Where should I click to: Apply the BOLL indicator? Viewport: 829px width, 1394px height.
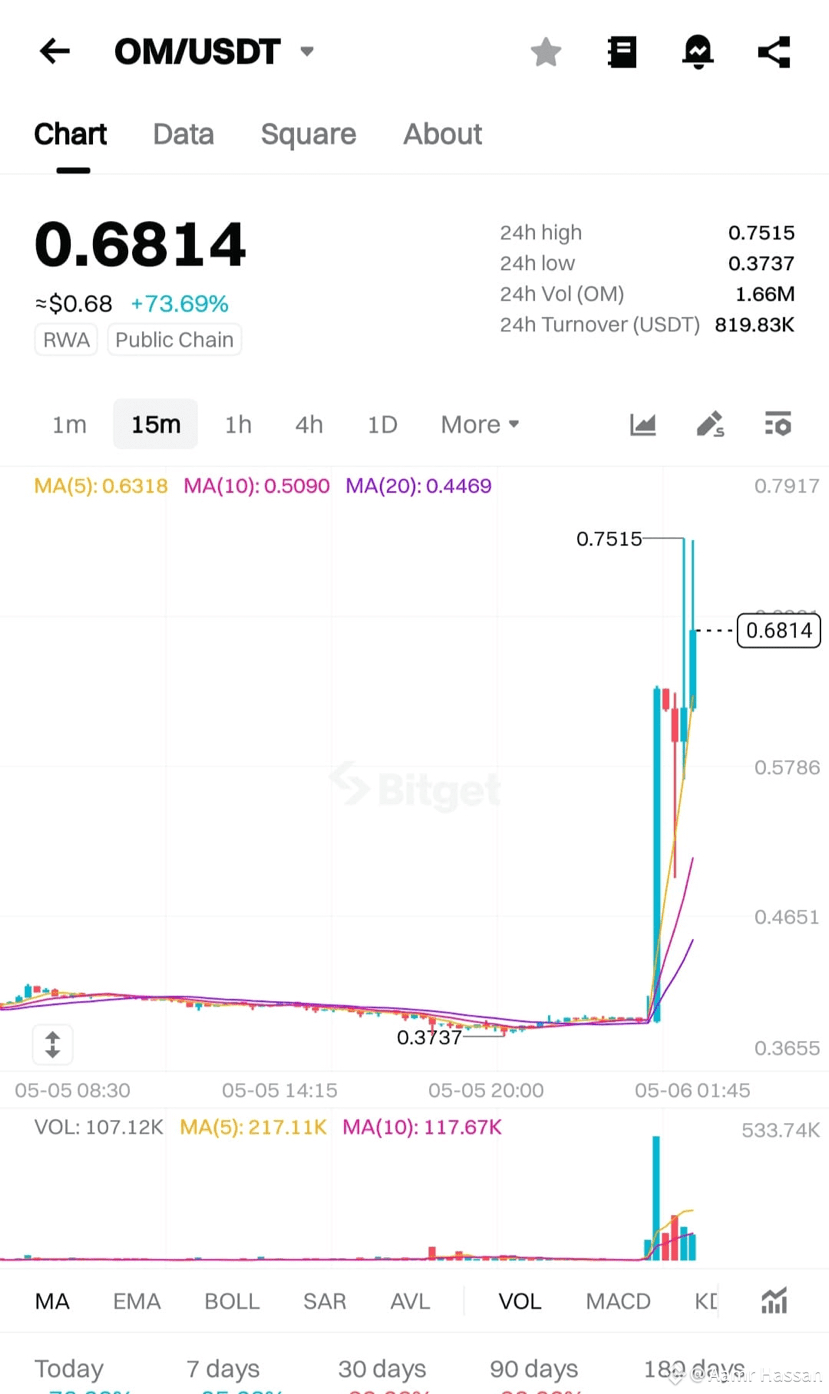point(232,1301)
